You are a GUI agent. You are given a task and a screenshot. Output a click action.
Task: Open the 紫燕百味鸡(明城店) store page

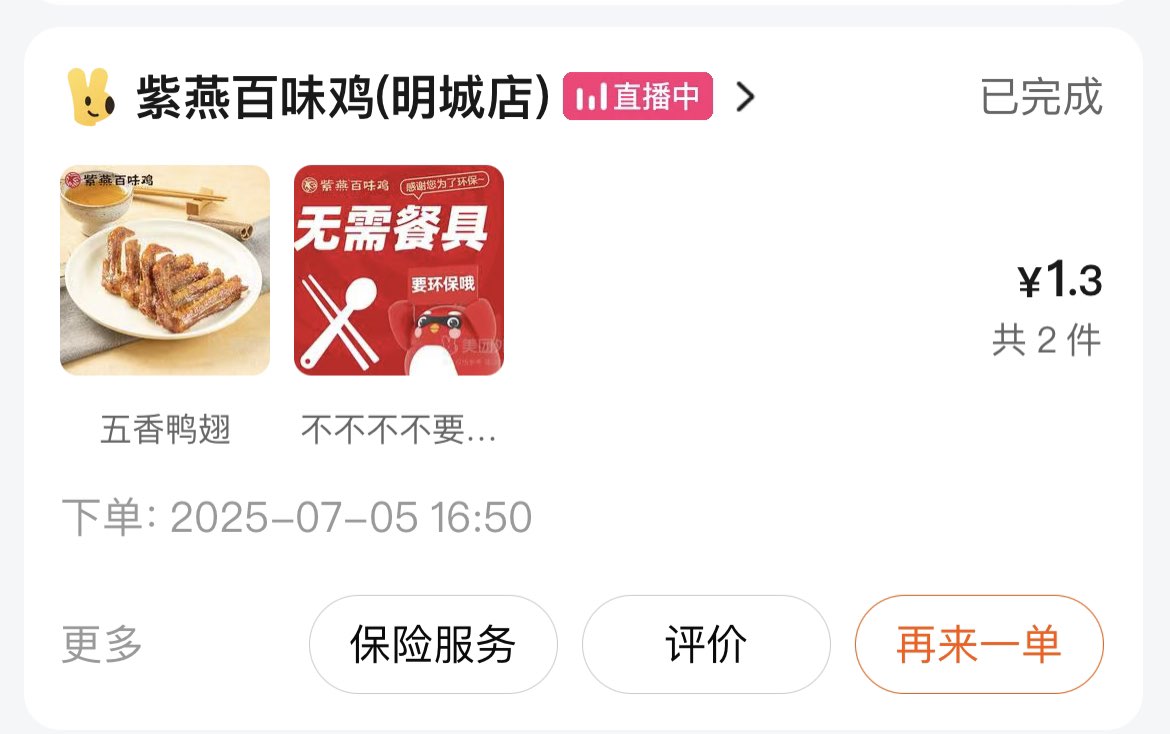click(343, 98)
